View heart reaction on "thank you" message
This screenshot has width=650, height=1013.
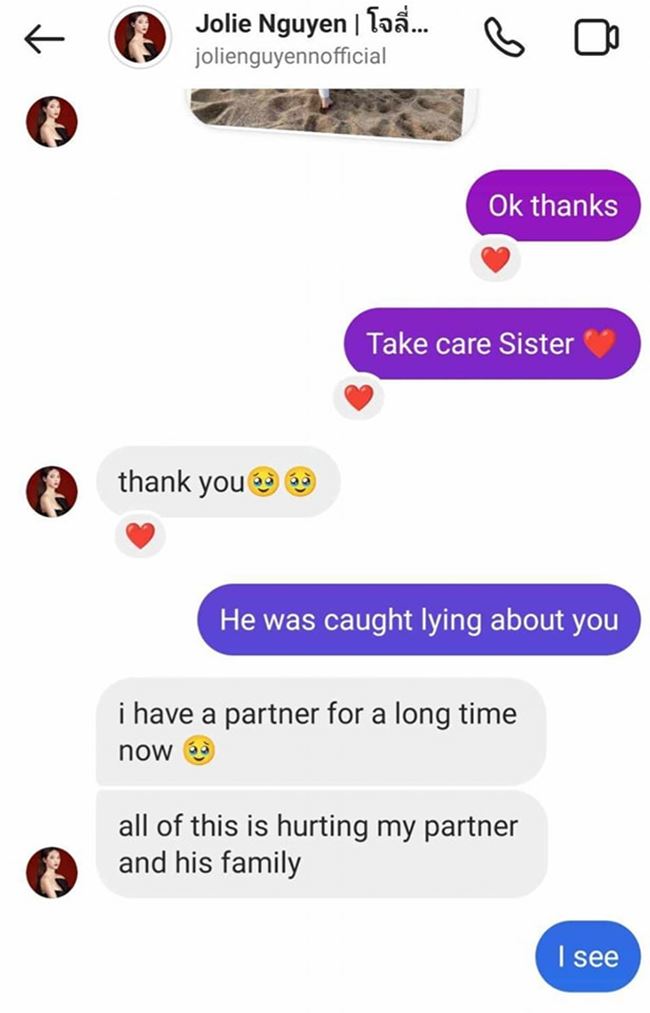pos(141,536)
